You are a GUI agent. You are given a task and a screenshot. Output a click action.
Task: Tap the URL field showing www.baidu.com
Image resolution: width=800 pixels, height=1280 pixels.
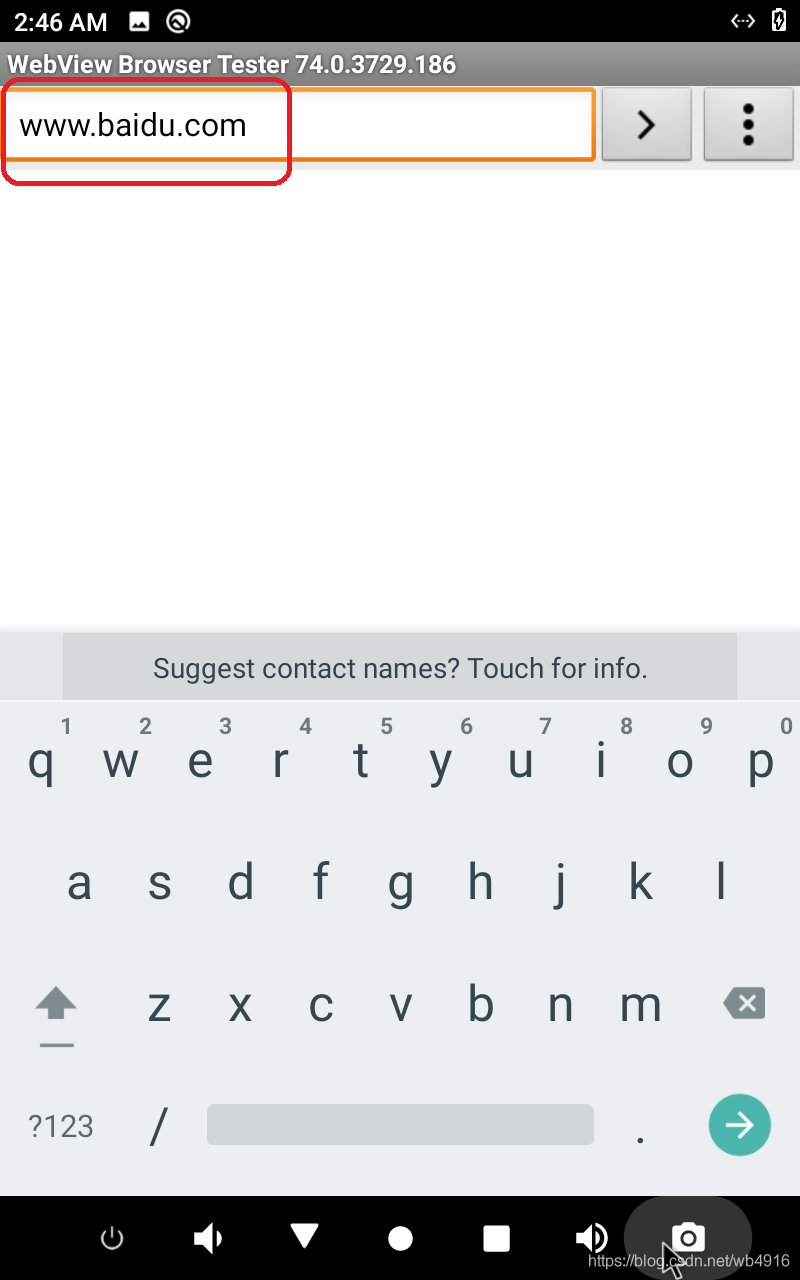pyautogui.click(x=299, y=124)
